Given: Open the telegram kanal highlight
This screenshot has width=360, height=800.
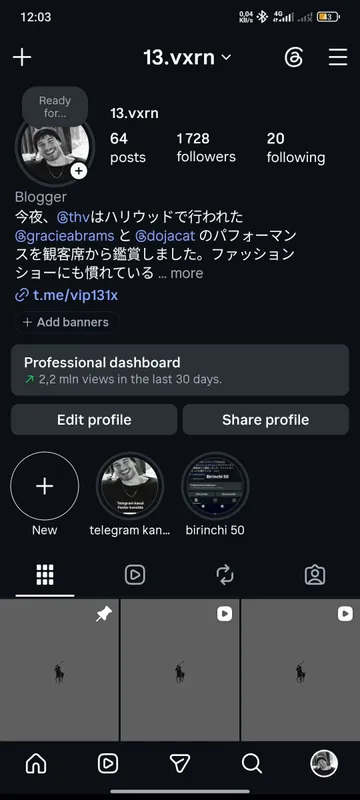Looking at the screenshot, I should (x=130, y=486).
